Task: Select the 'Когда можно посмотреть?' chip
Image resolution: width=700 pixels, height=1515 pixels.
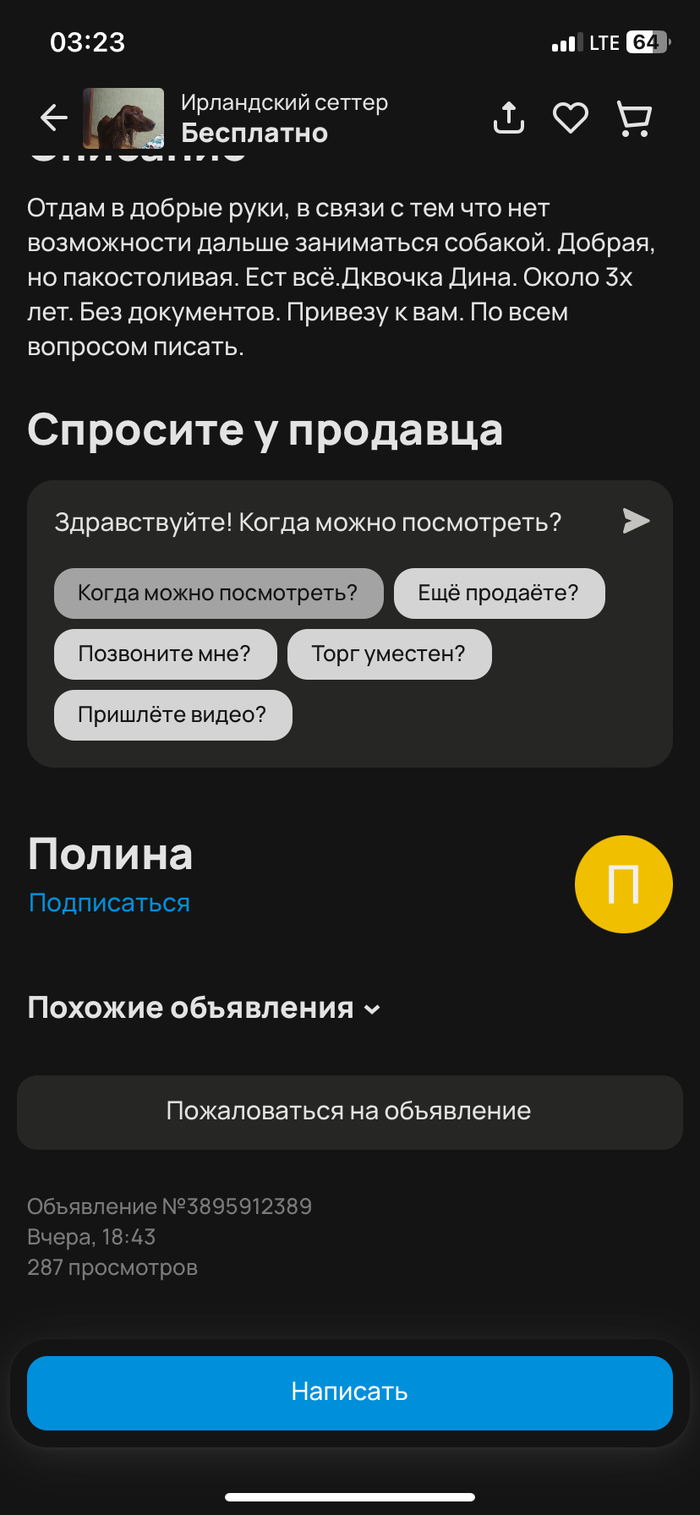Action: [x=218, y=593]
